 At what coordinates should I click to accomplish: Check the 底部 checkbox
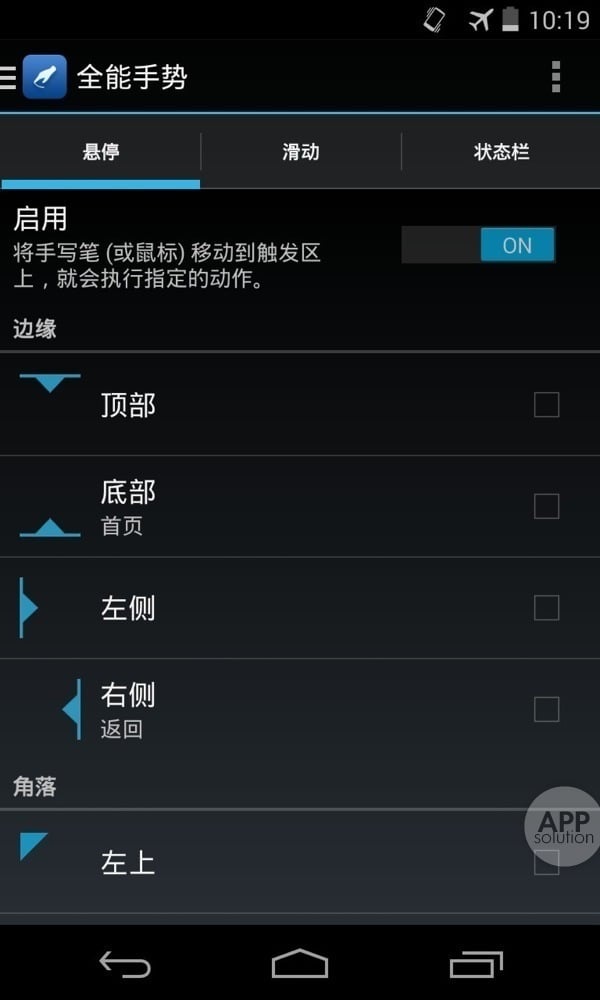(546, 507)
